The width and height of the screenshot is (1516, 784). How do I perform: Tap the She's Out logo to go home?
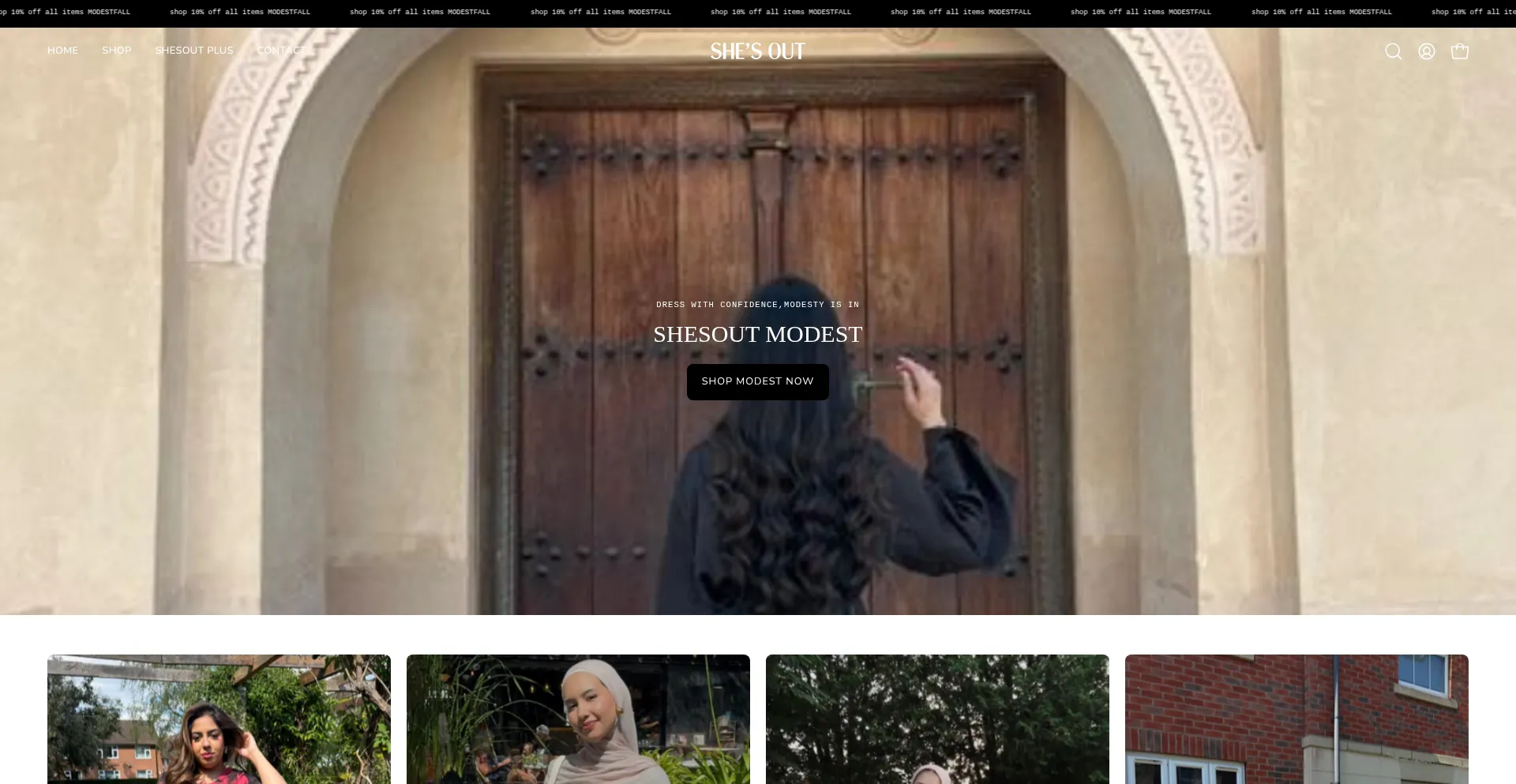(x=757, y=51)
